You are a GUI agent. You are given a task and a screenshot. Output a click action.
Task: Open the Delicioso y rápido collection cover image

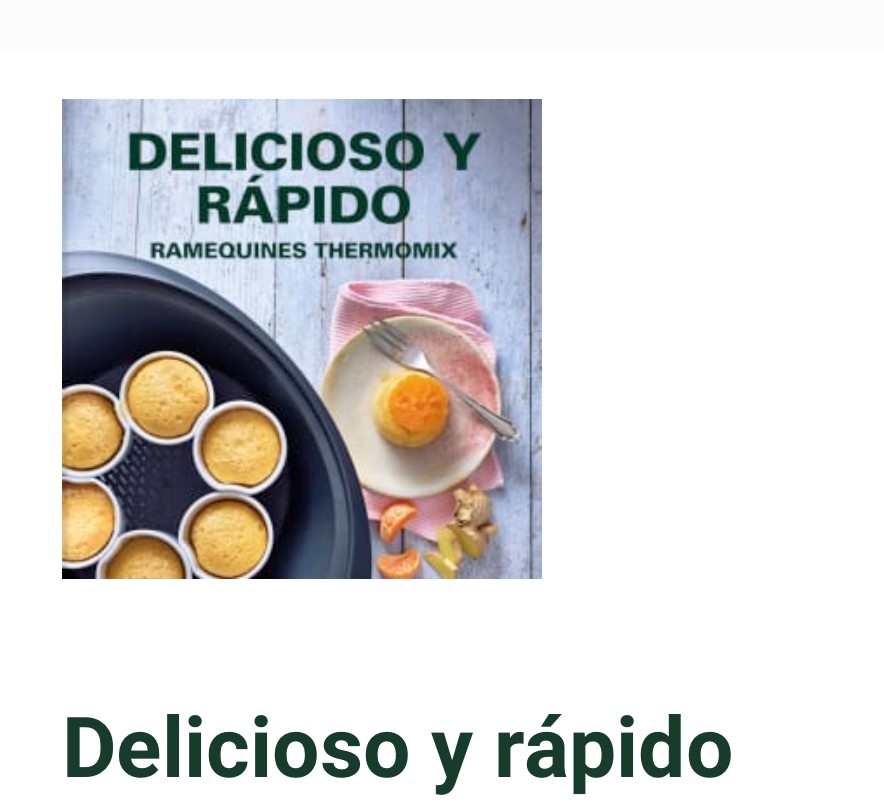301,338
